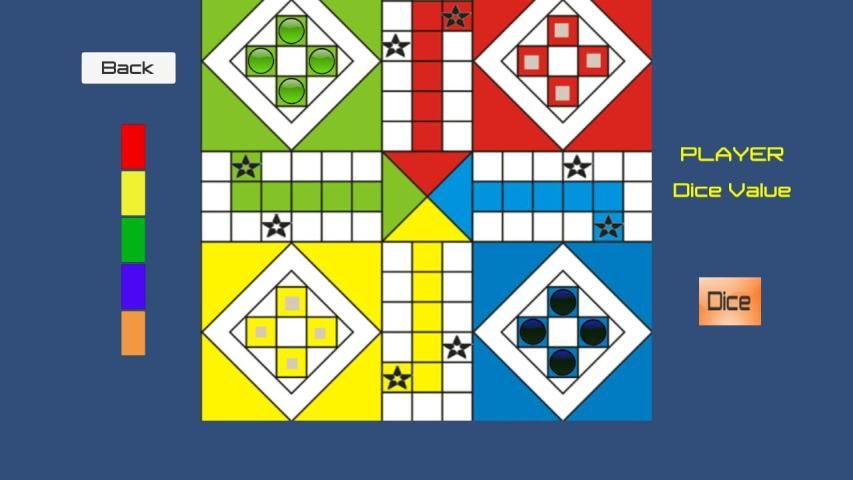Tap the top blue token in home base
853x480 pixels.
click(x=563, y=301)
